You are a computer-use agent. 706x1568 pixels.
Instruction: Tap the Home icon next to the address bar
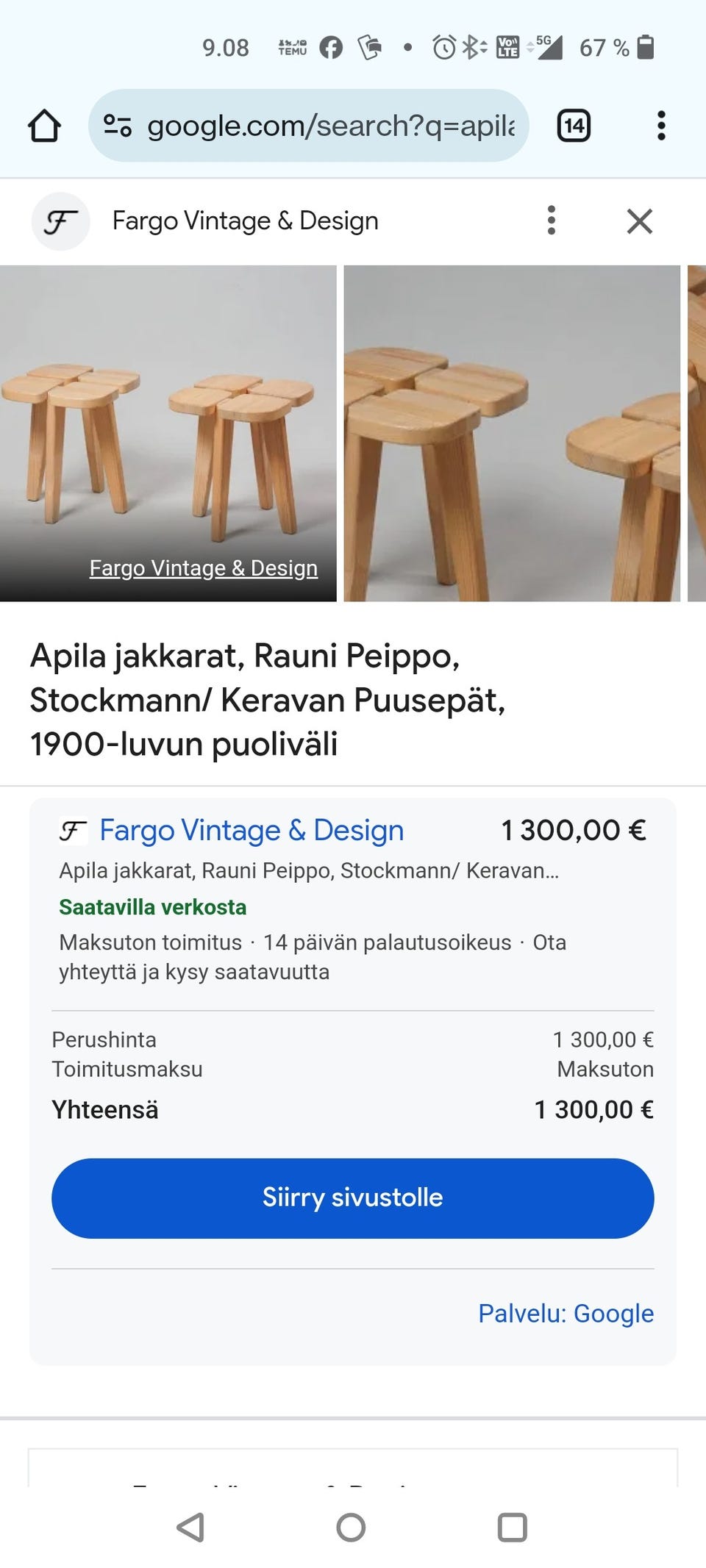[x=45, y=125]
